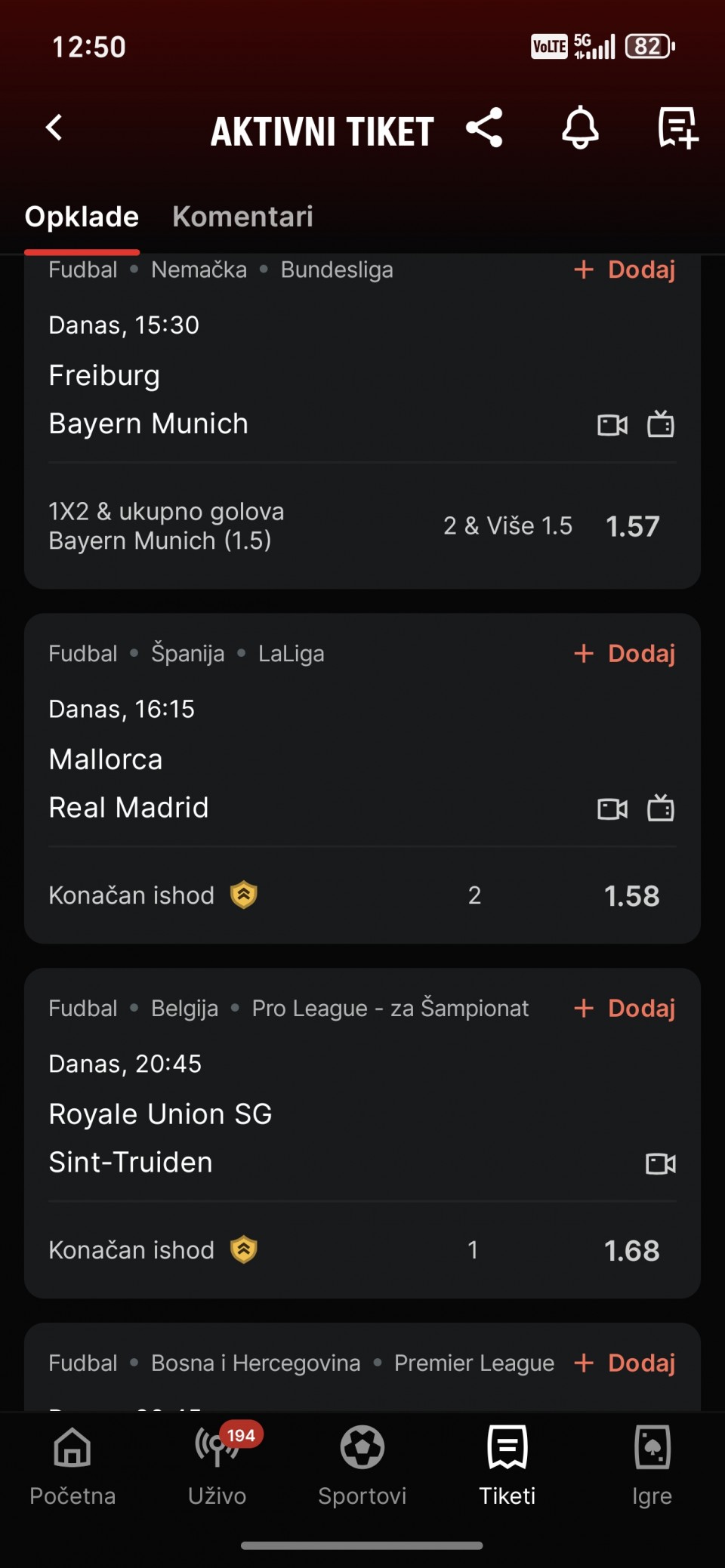Open the notifications bell

pyautogui.click(x=580, y=128)
